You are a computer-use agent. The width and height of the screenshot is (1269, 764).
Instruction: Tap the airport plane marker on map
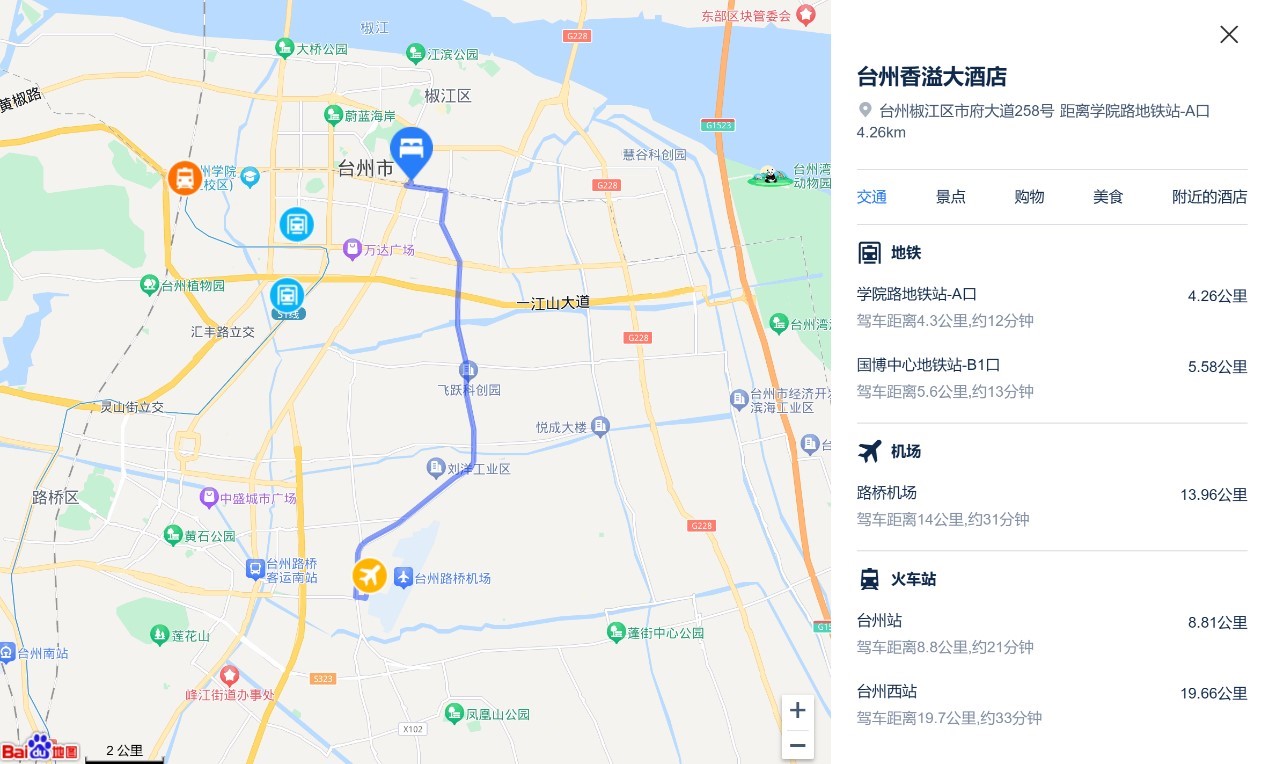[x=370, y=575]
